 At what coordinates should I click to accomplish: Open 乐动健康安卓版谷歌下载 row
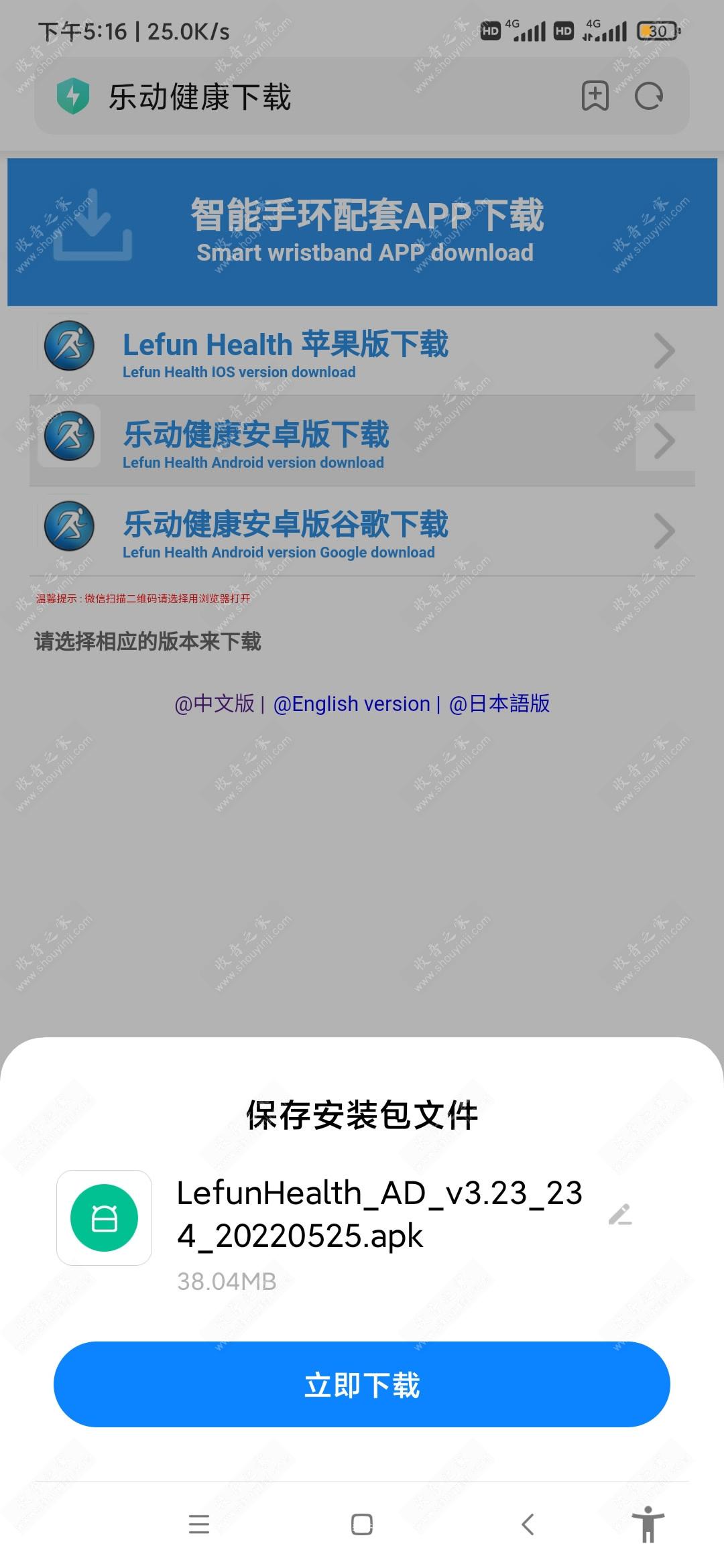[362, 532]
